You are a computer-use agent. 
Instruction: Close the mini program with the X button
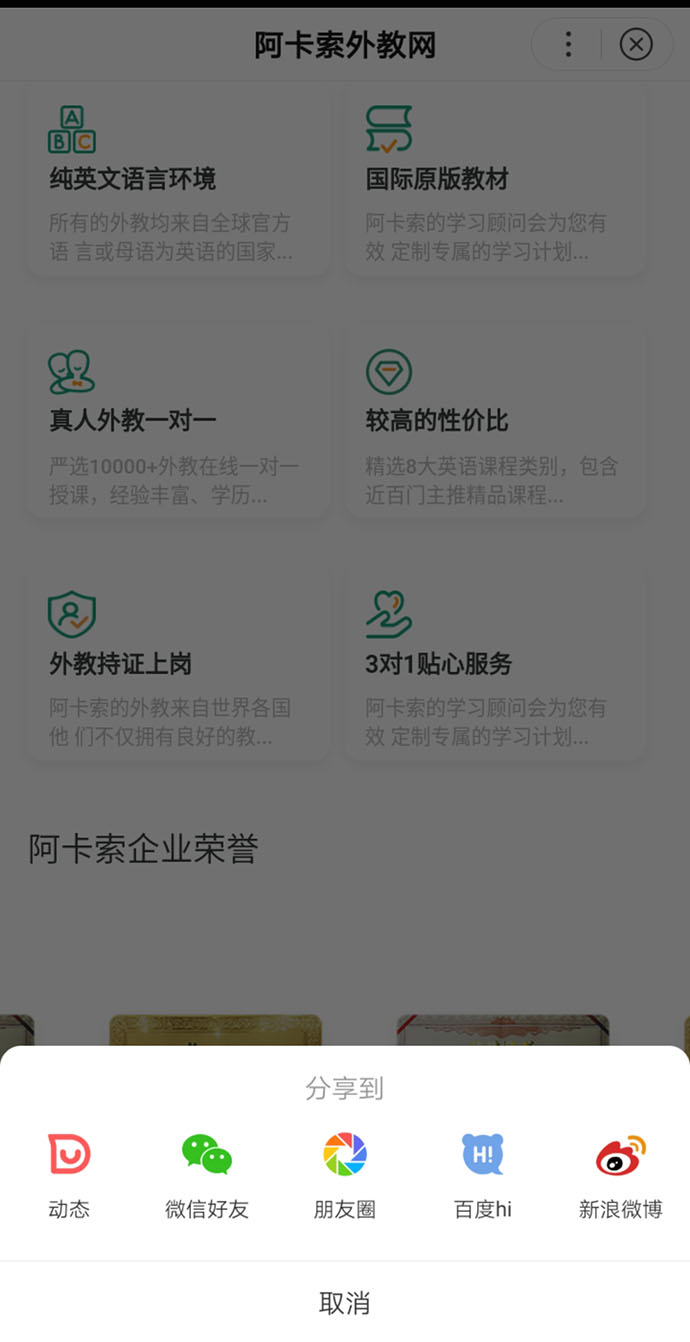636,44
